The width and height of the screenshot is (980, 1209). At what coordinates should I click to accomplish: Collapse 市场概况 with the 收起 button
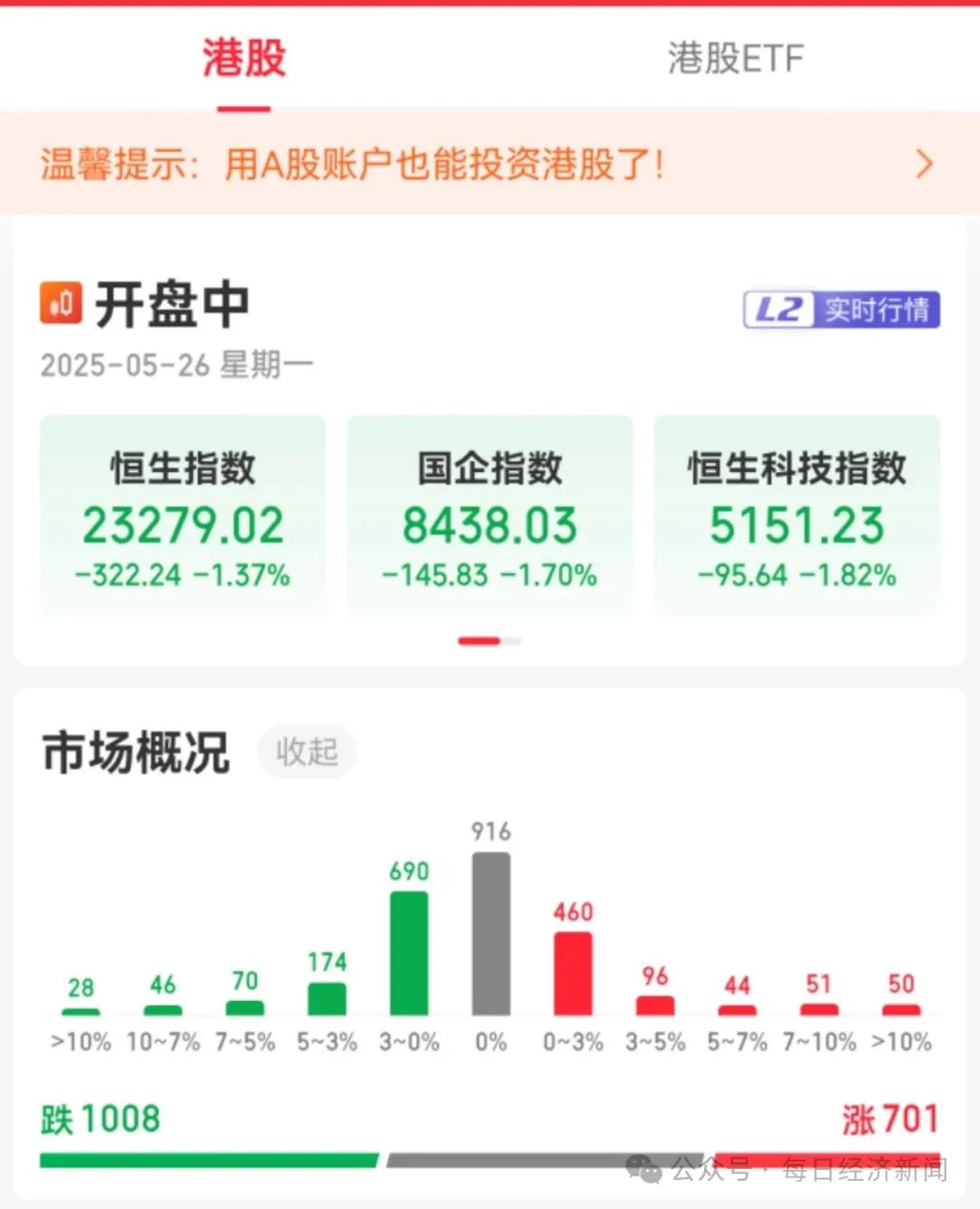tap(307, 752)
